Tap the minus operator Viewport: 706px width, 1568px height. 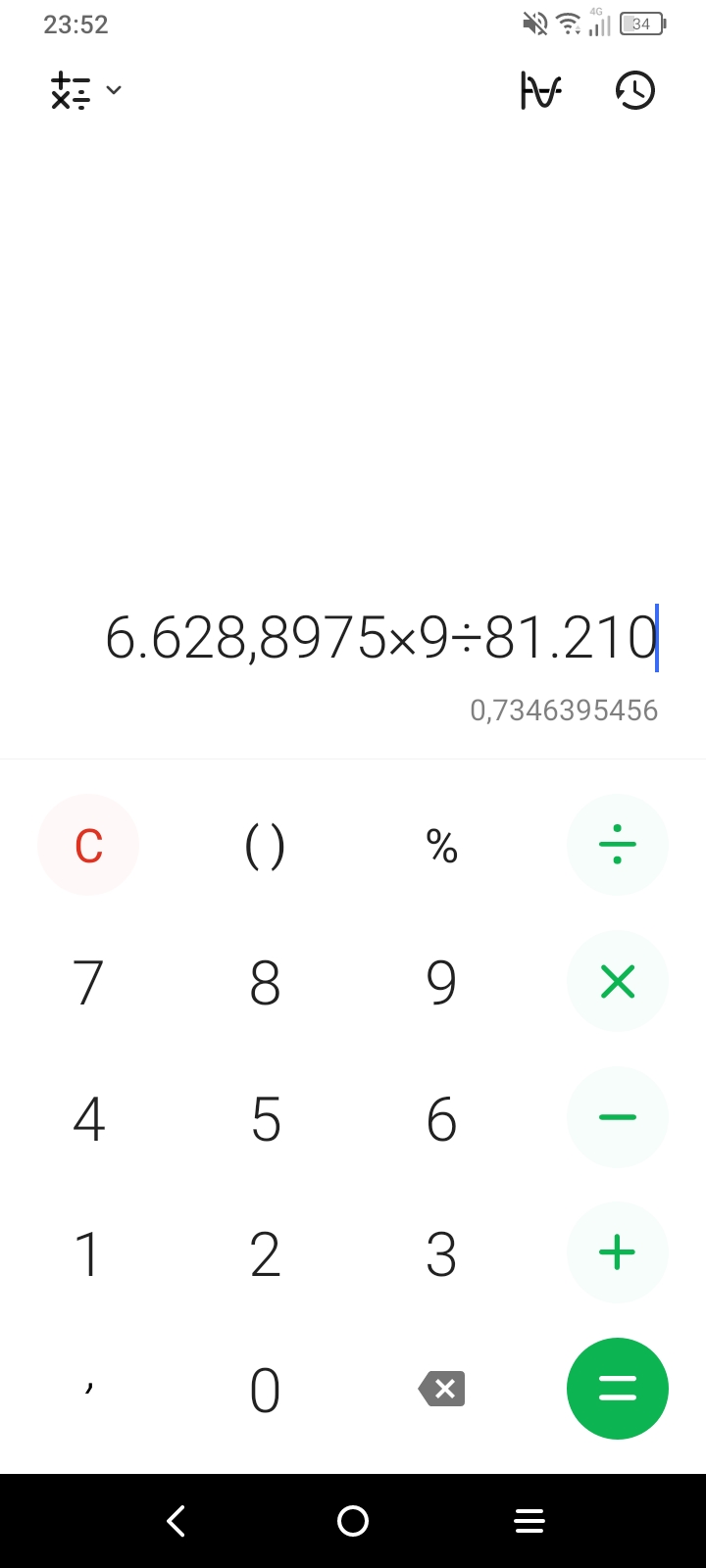[617, 1117]
